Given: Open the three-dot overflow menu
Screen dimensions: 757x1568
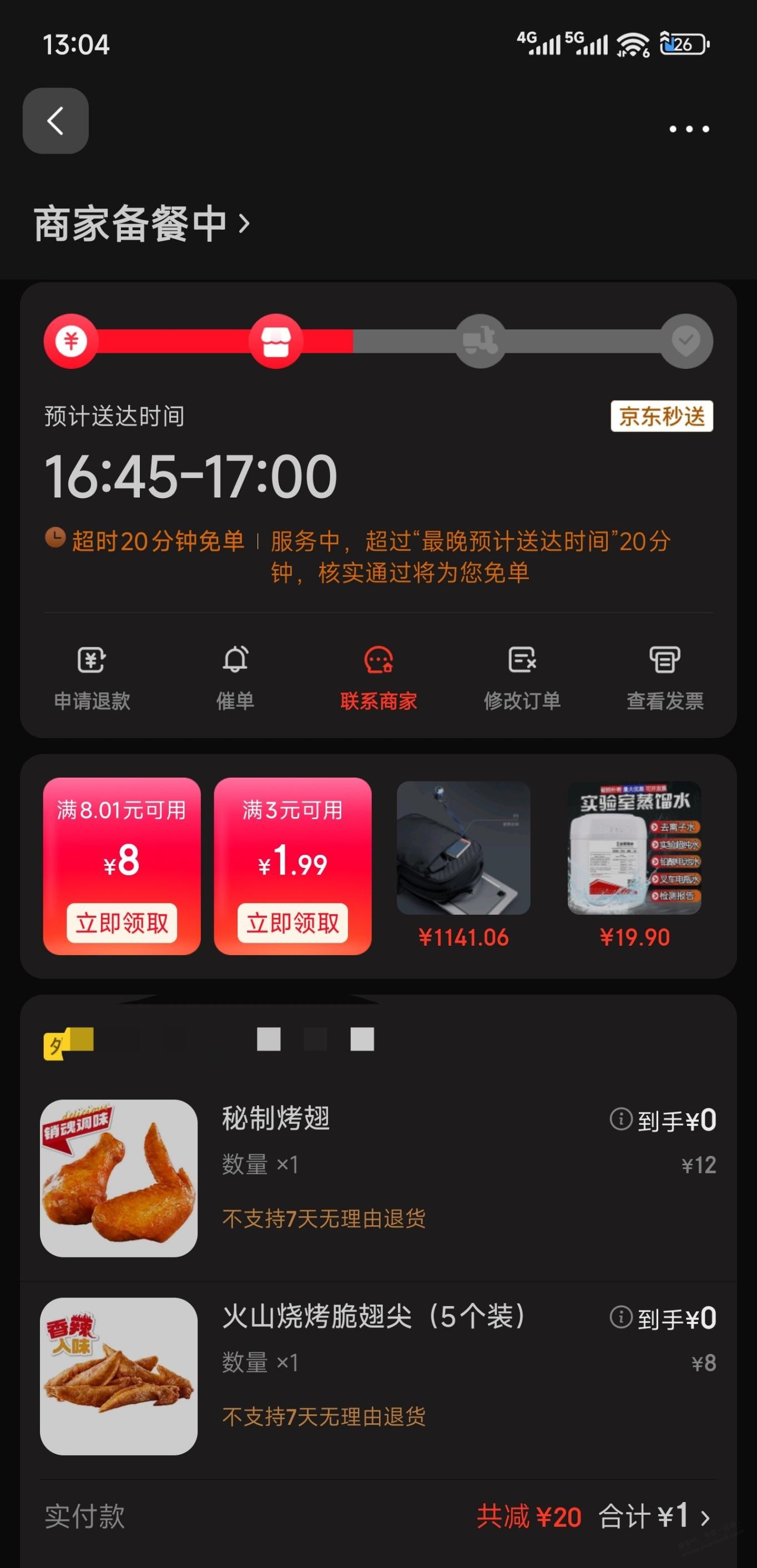Looking at the screenshot, I should (x=689, y=129).
